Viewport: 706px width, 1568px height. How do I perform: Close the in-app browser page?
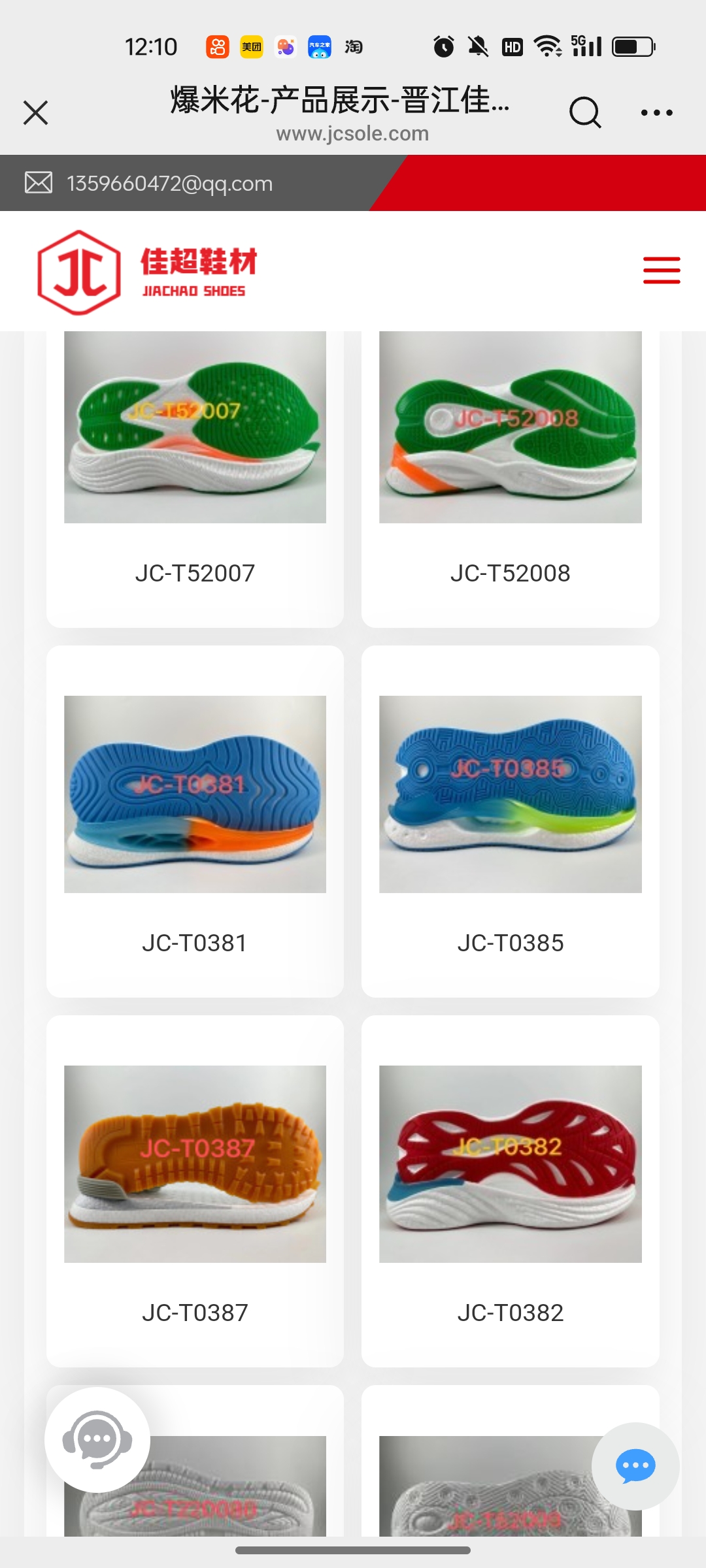coord(36,112)
